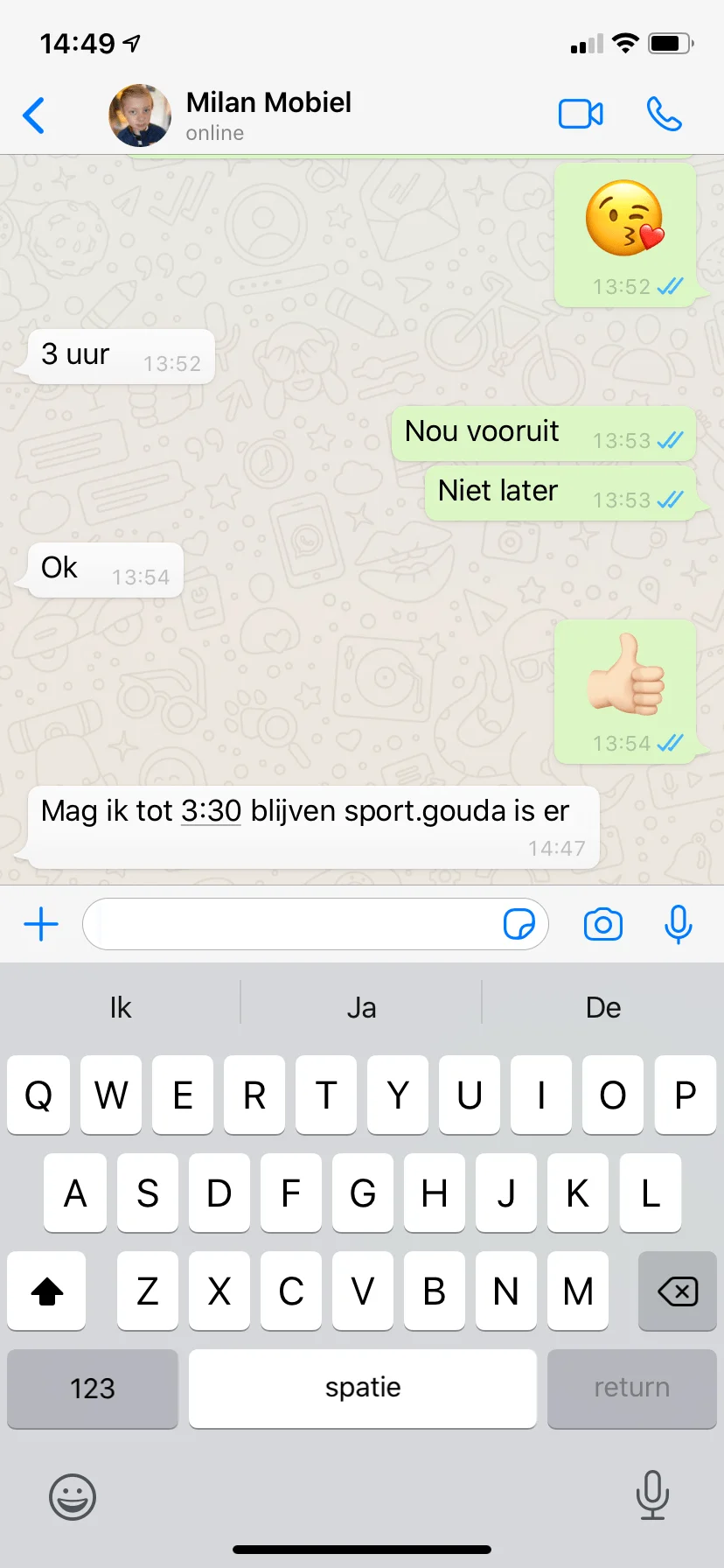
Task: Pick the 'De' predictive suggestion
Action: point(603,1007)
